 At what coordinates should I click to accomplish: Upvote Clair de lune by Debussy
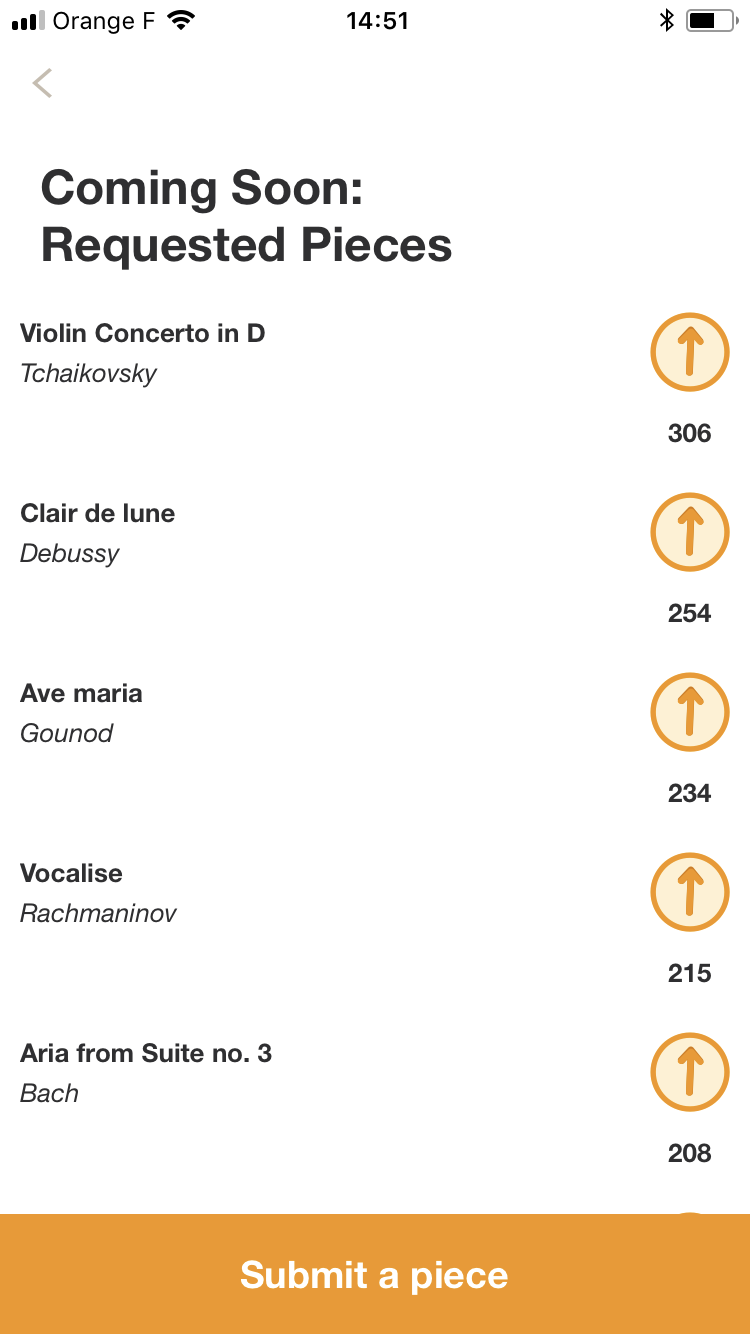point(690,532)
